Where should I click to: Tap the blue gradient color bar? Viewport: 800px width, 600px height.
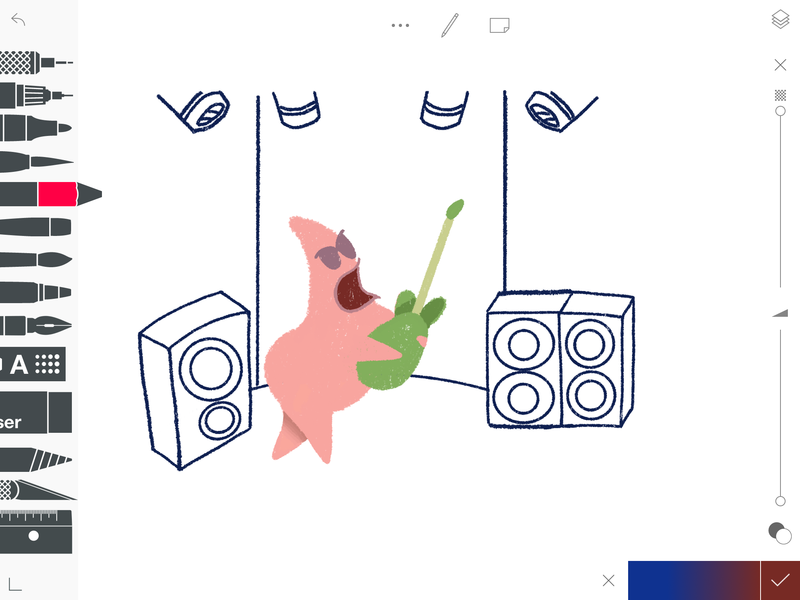694,581
